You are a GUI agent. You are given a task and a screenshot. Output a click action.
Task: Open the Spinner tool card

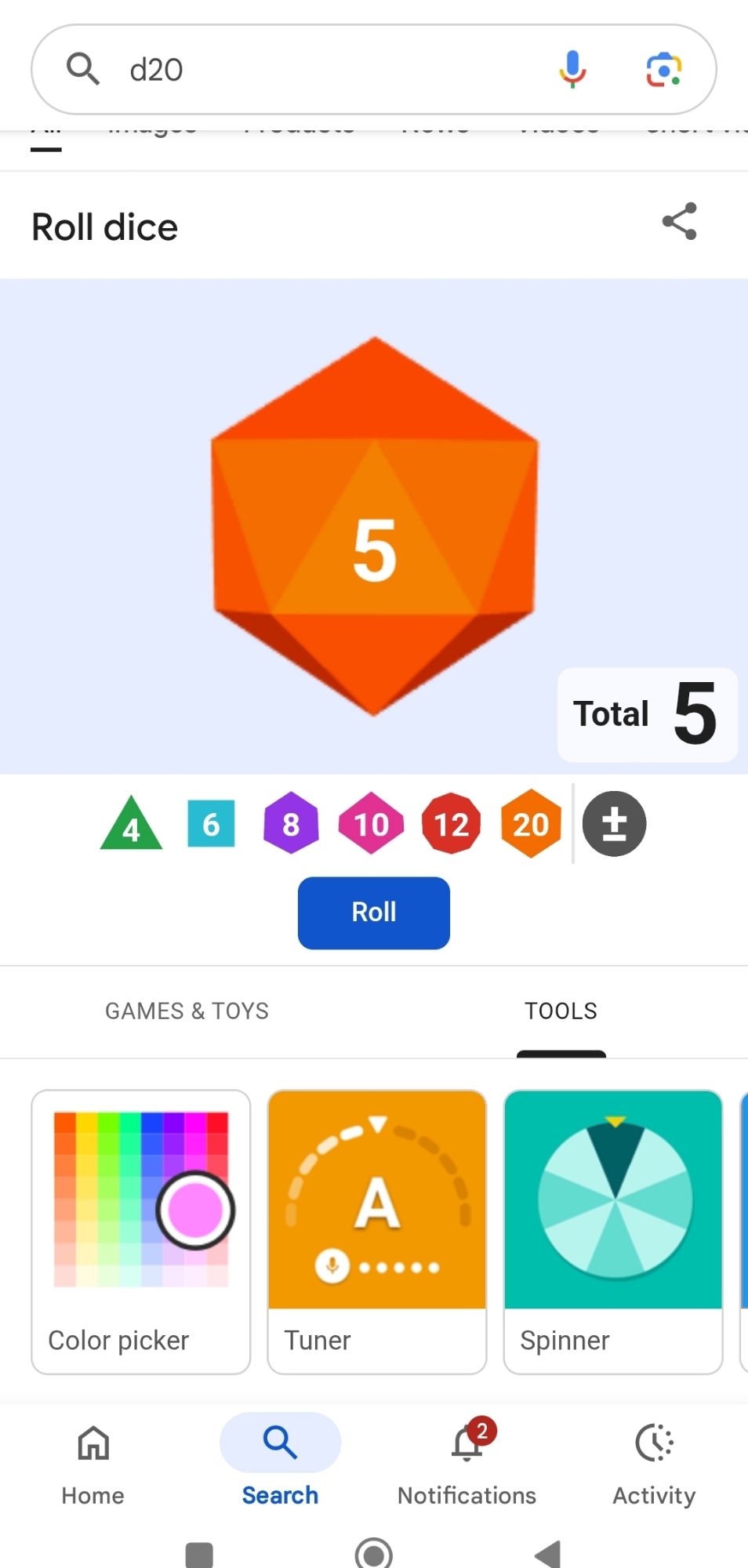[613, 1231]
